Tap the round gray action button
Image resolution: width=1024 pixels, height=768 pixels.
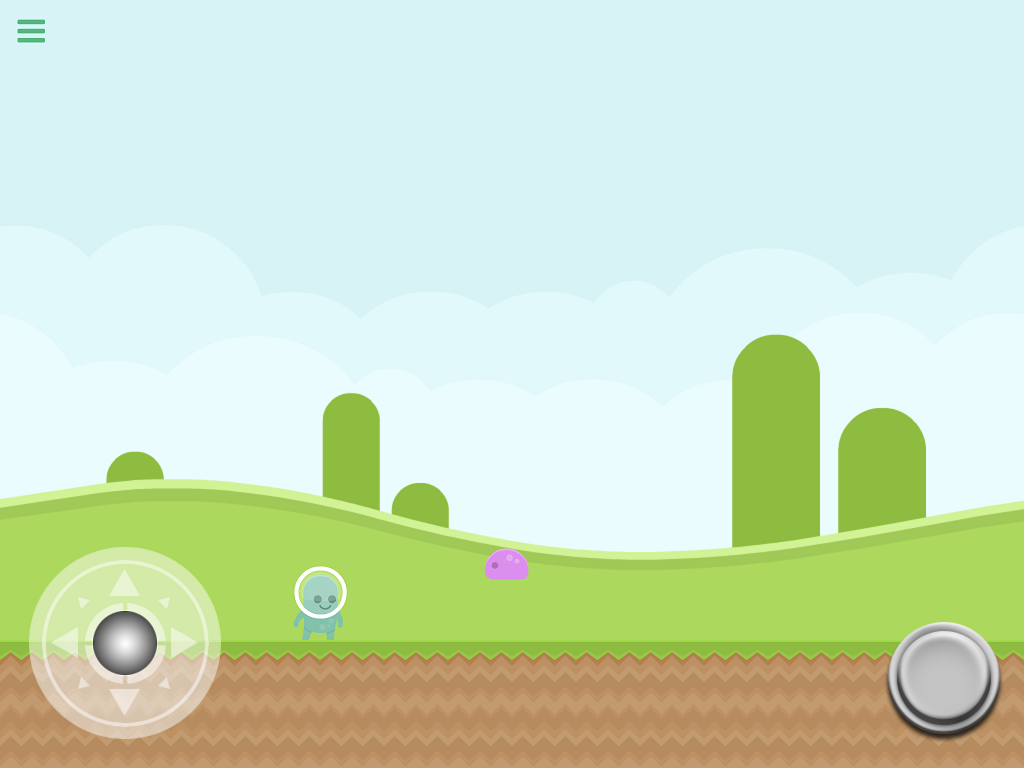943,677
